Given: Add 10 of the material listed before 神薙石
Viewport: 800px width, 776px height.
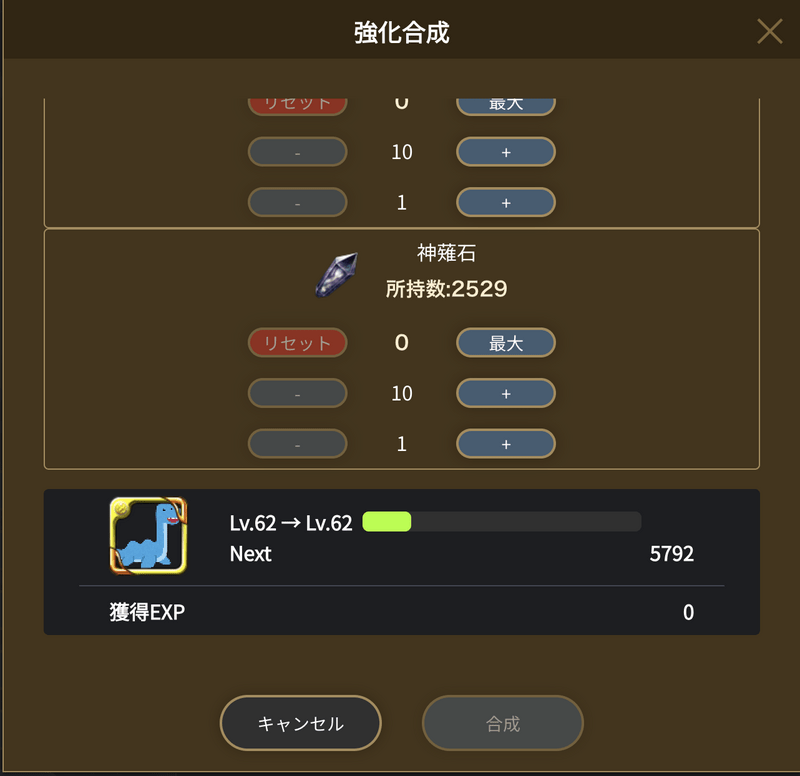Looking at the screenshot, I should tap(506, 152).
